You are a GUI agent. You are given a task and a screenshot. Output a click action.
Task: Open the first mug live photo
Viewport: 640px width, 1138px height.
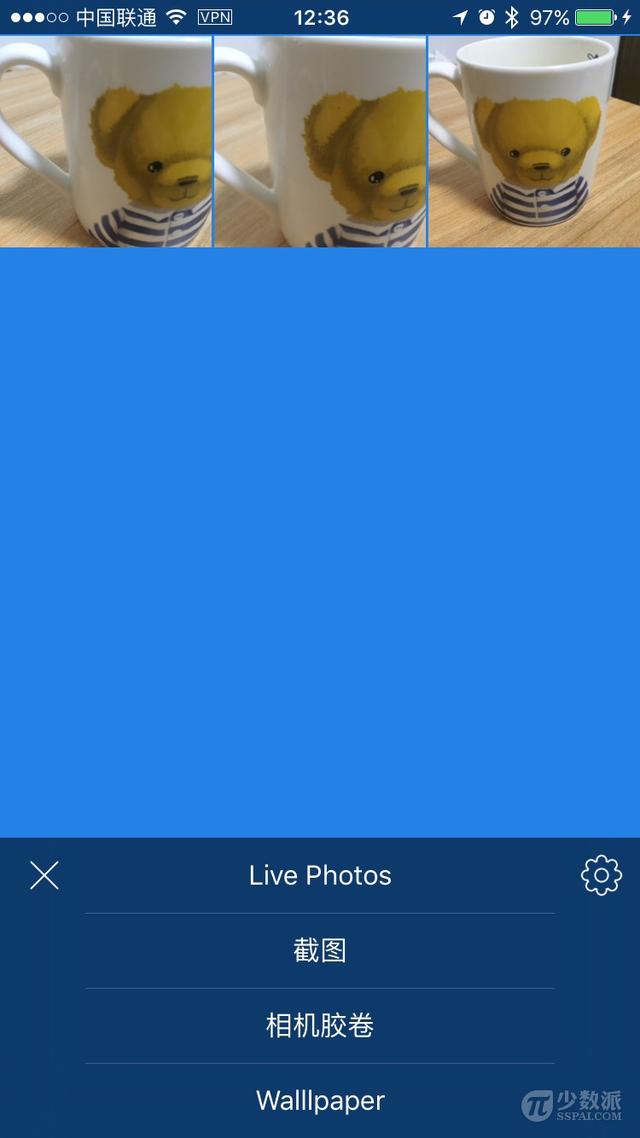coord(105,142)
